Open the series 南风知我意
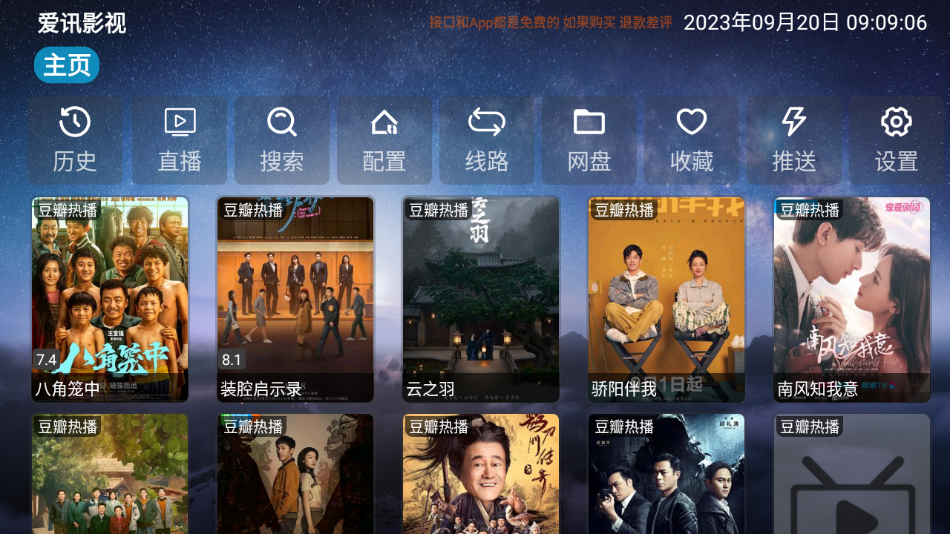The image size is (950, 534). [x=852, y=298]
